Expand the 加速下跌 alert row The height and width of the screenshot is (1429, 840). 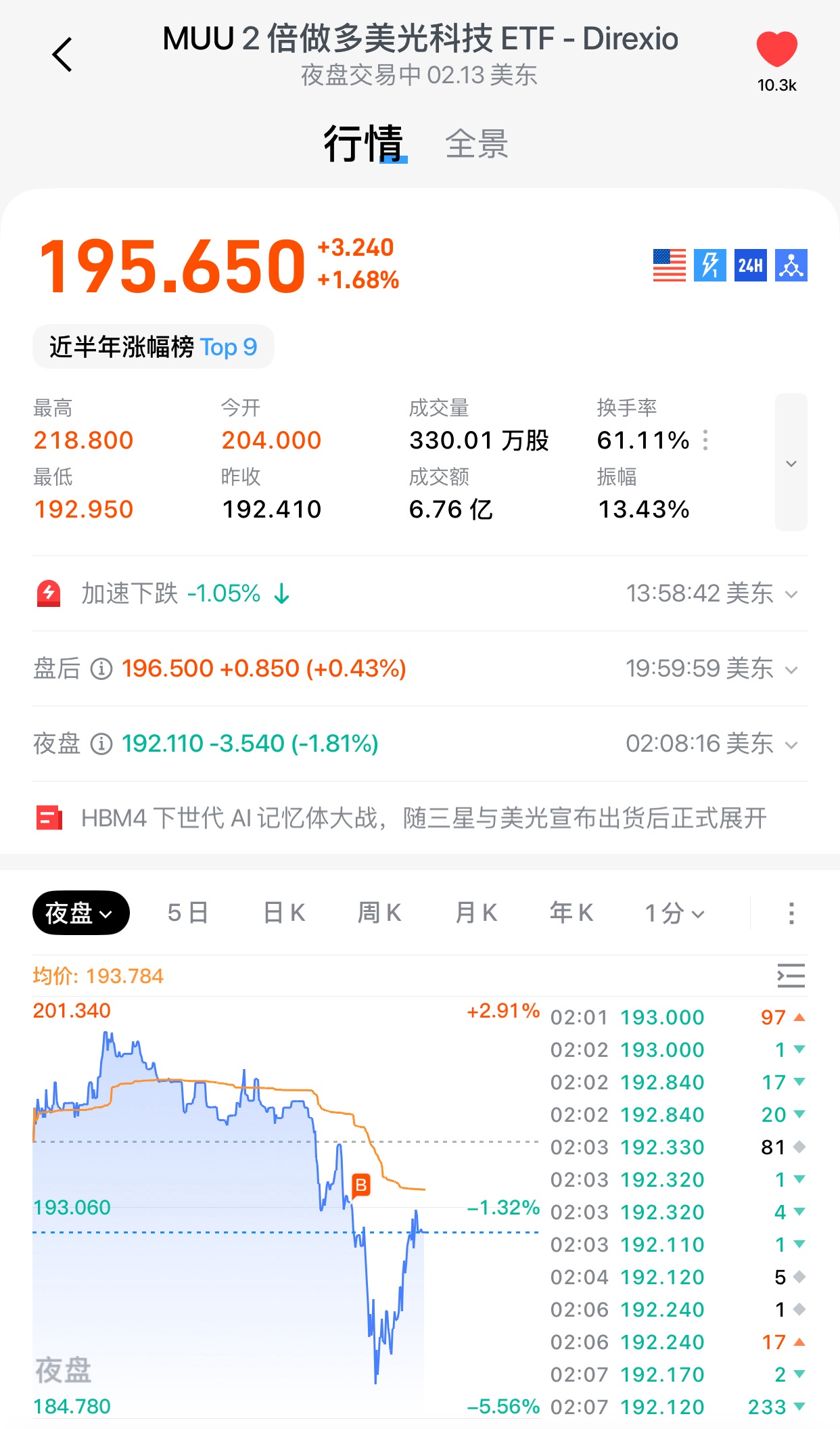coord(791,594)
